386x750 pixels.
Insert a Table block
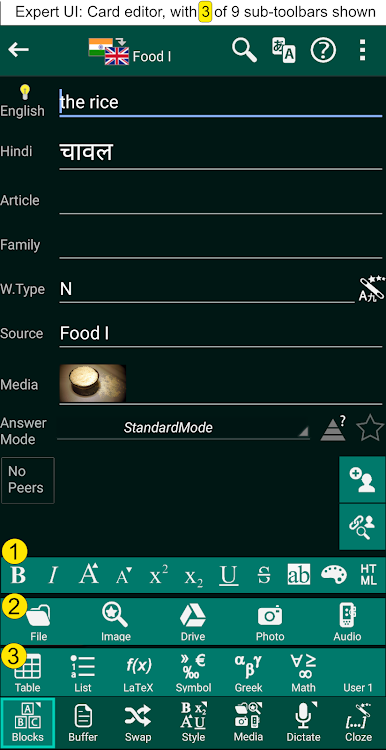(27, 673)
